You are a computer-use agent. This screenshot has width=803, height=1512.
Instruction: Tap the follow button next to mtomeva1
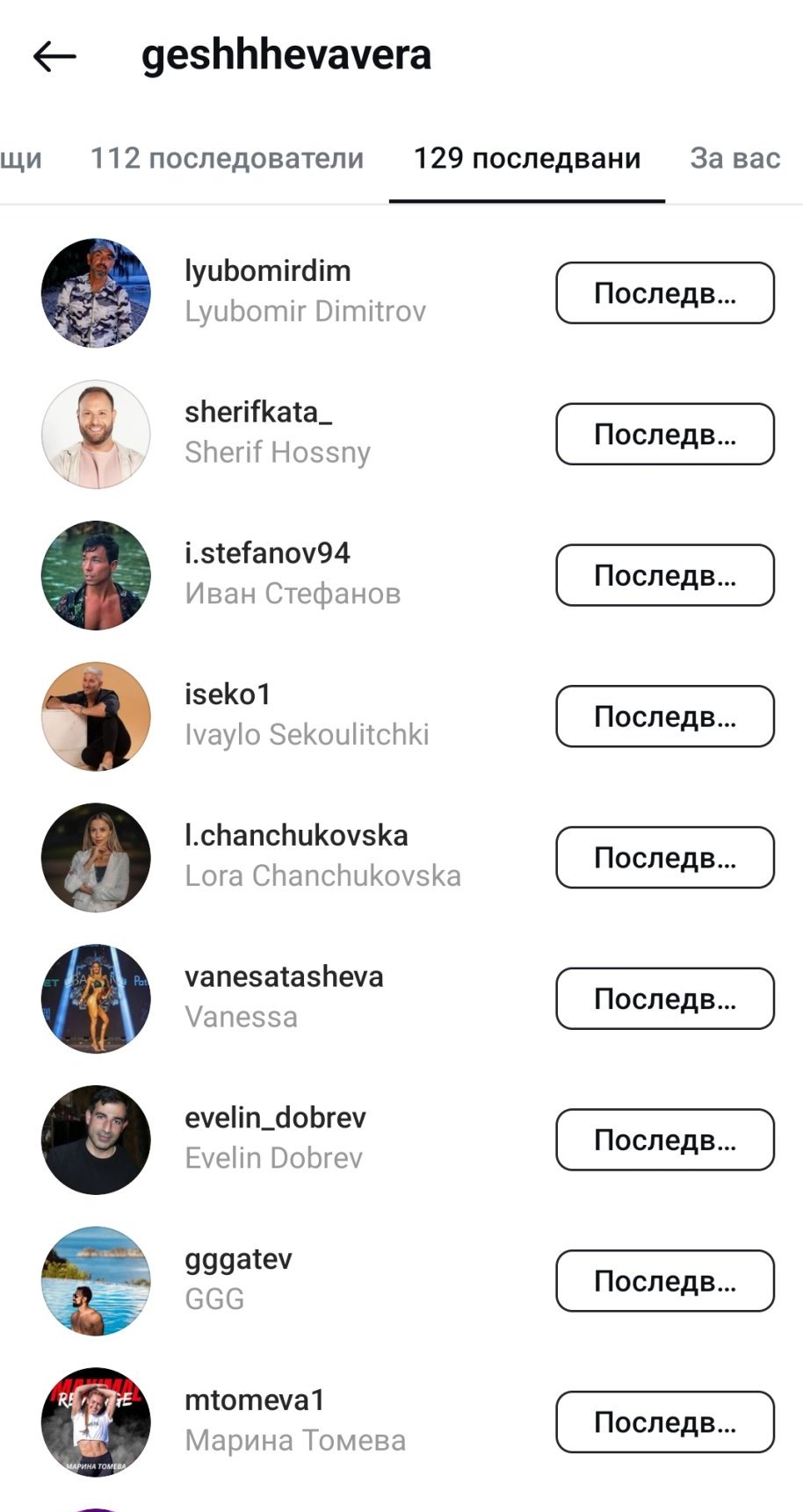[x=664, y=1422]
